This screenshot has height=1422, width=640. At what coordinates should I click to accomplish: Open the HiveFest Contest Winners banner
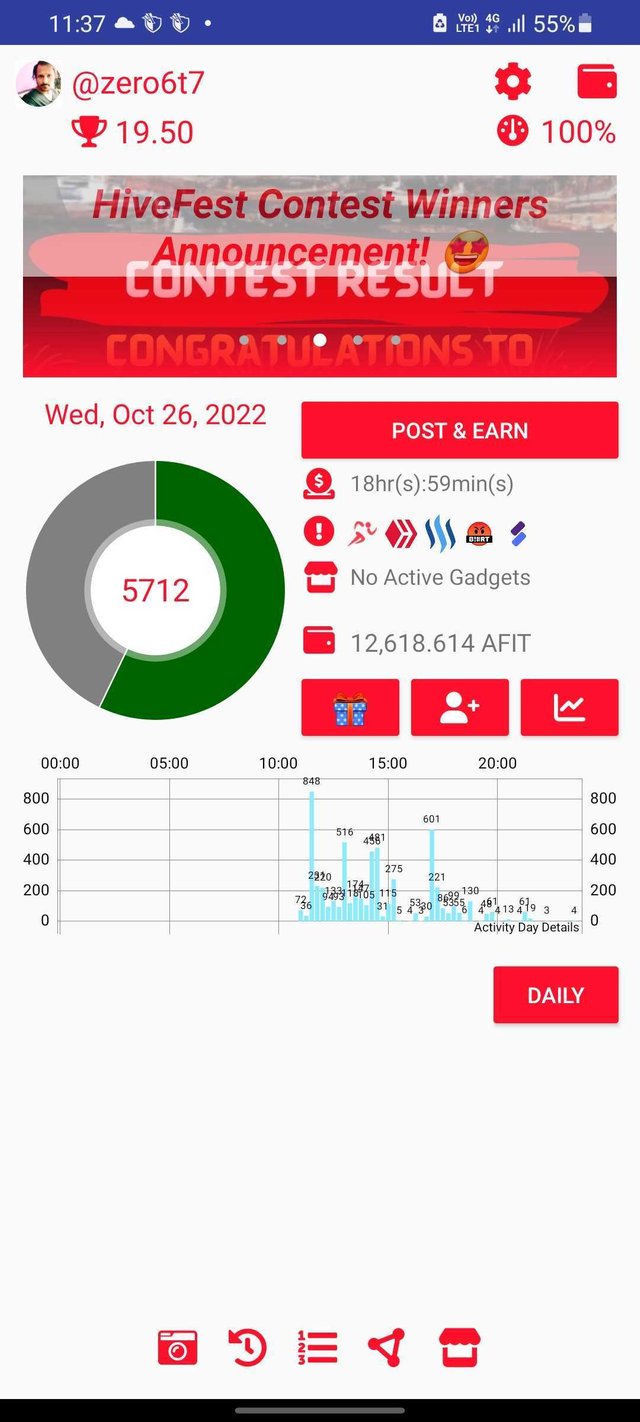tap(320, 276)
